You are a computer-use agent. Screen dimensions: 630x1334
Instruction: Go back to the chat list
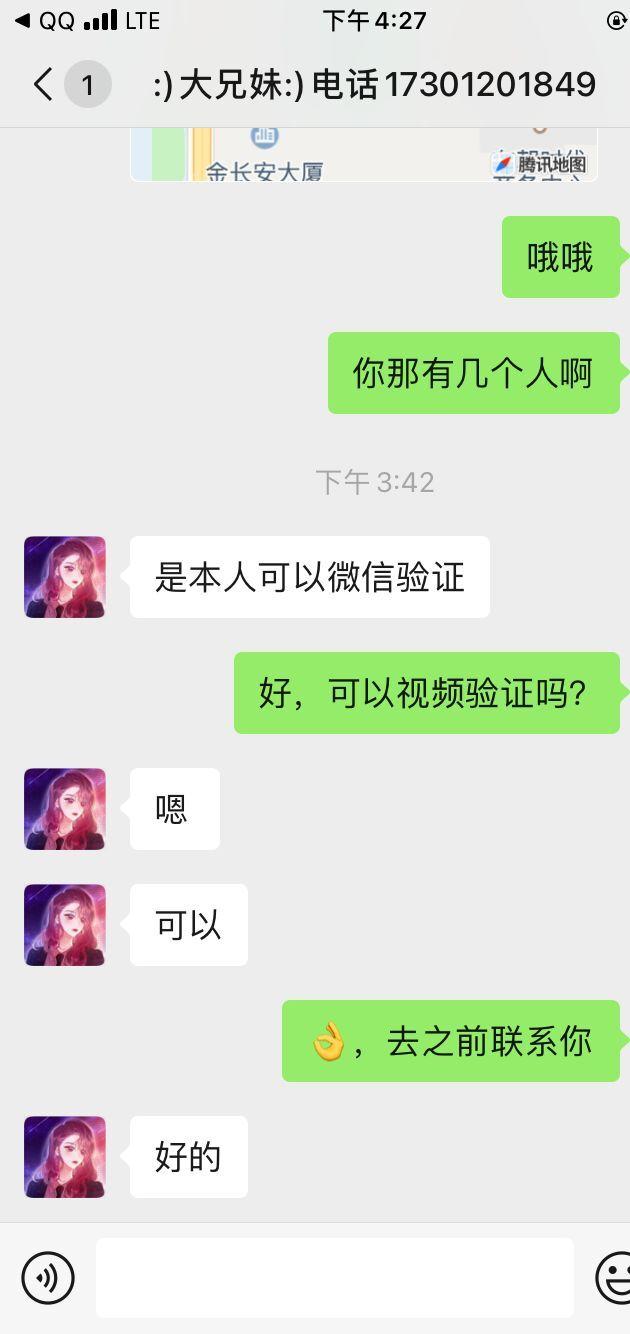coord(42,85)
